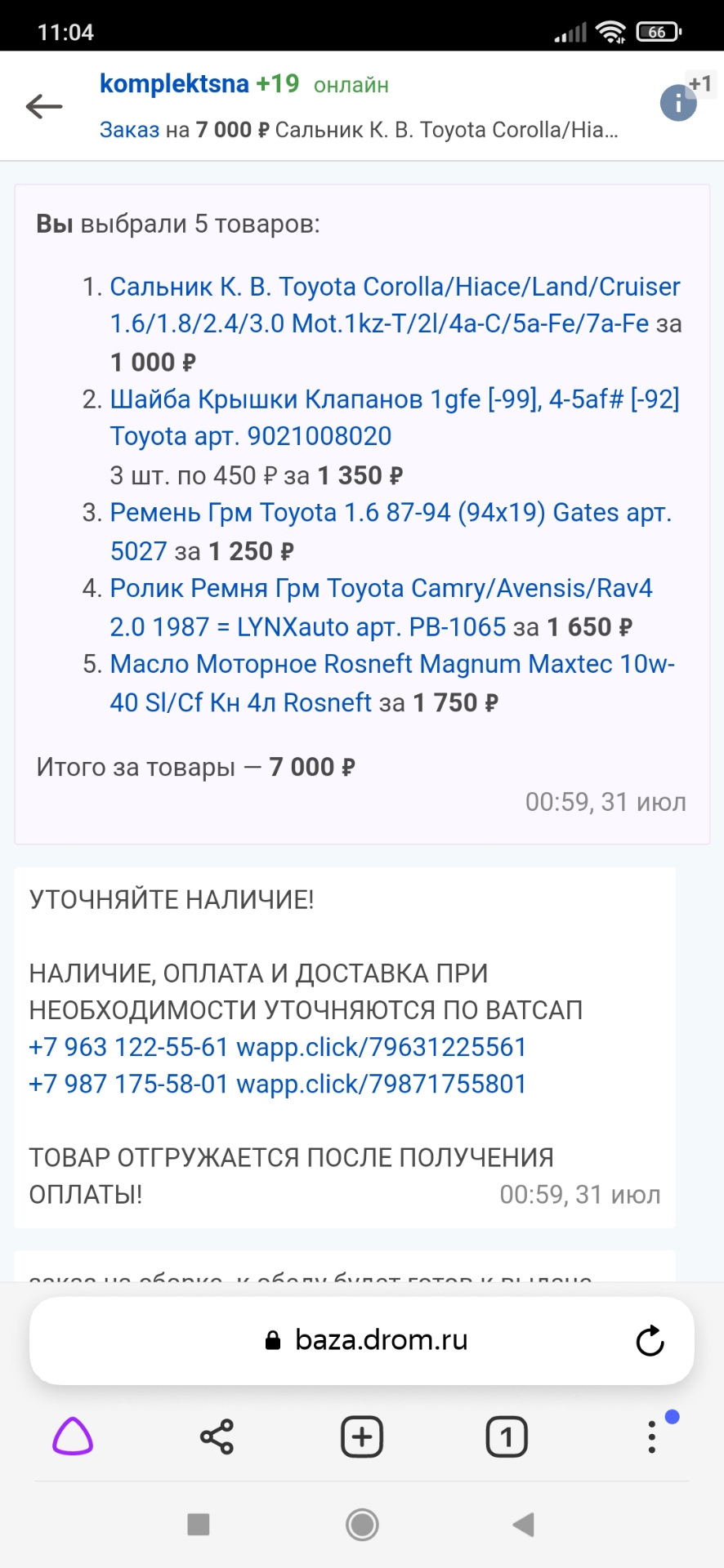This screenshot has width=724, height=1568.
Task: Open the Yandex Alice icon
Action: click(x=72, y=1437)
